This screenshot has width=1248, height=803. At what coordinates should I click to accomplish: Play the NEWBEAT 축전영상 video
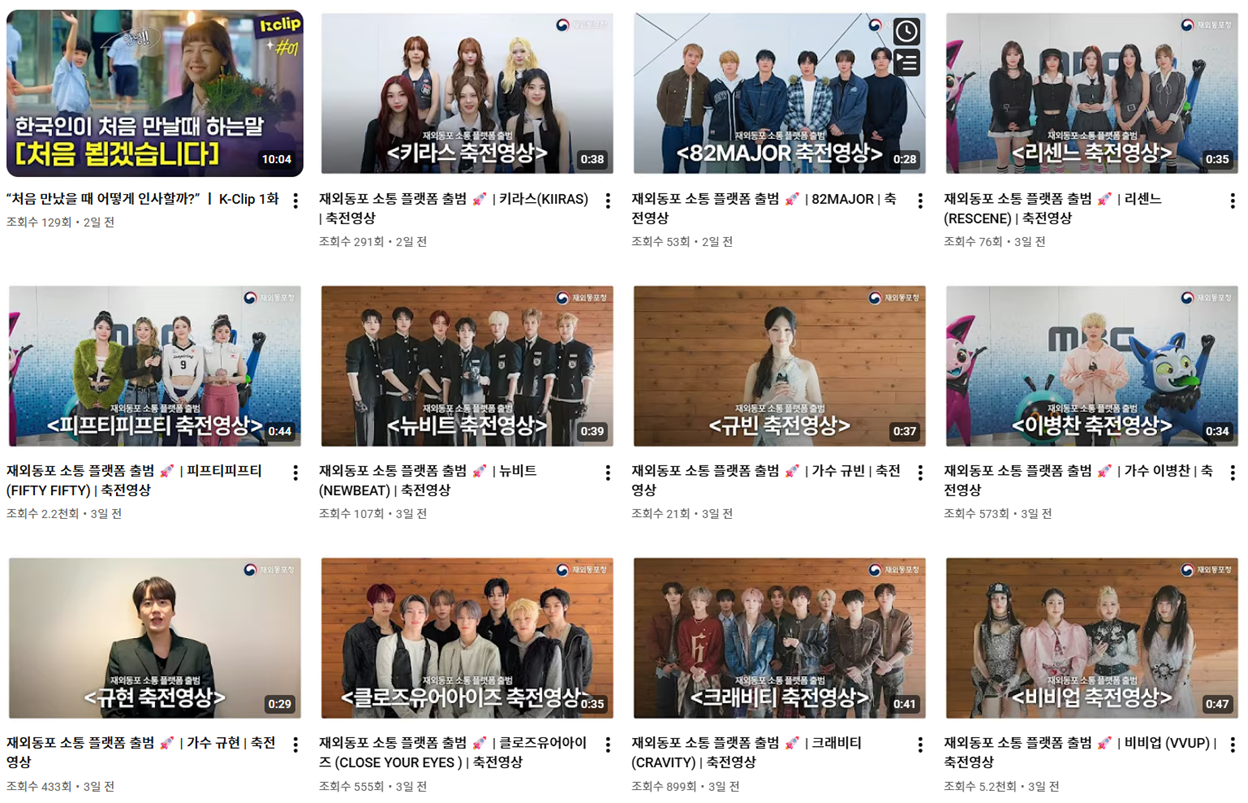[467, 366]
